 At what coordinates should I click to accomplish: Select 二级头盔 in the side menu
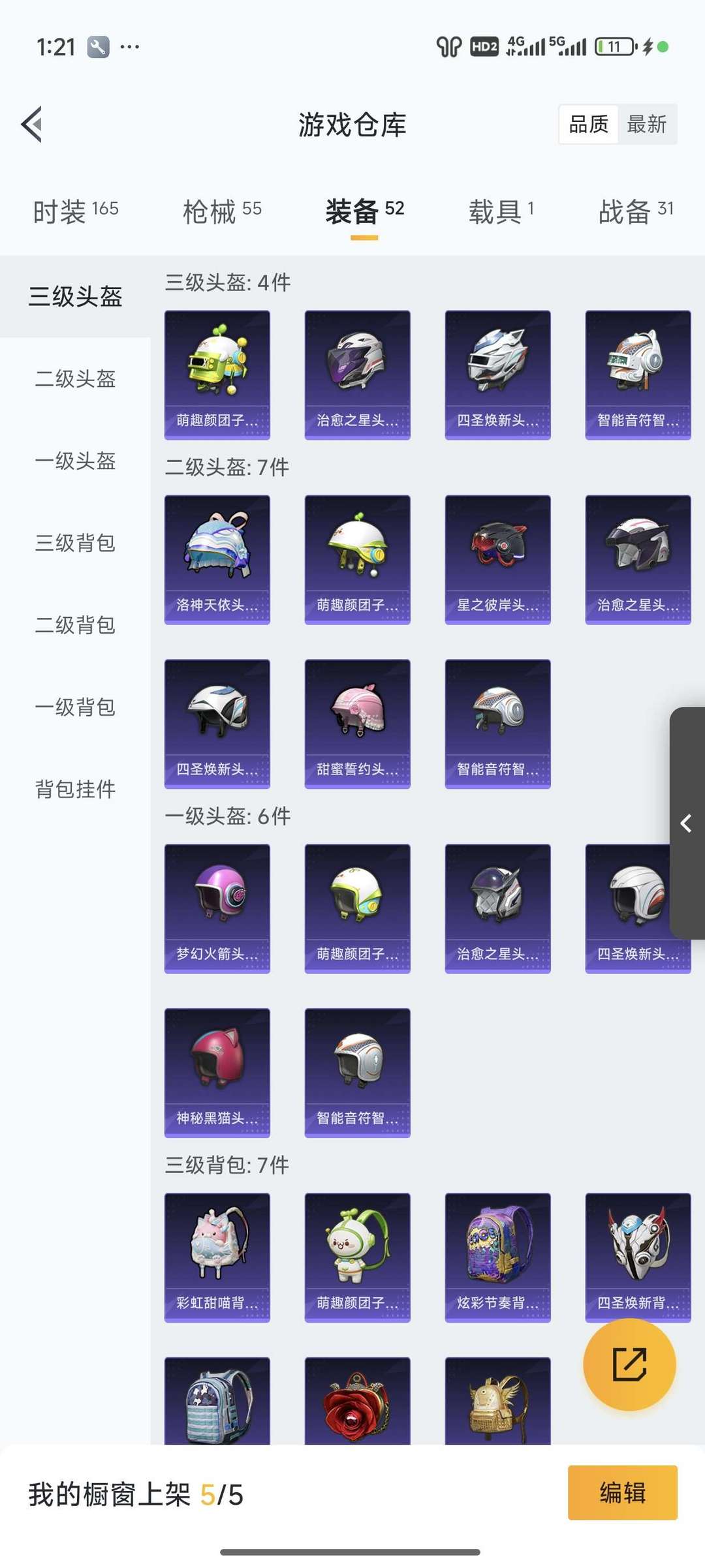(x=75, y=378)
